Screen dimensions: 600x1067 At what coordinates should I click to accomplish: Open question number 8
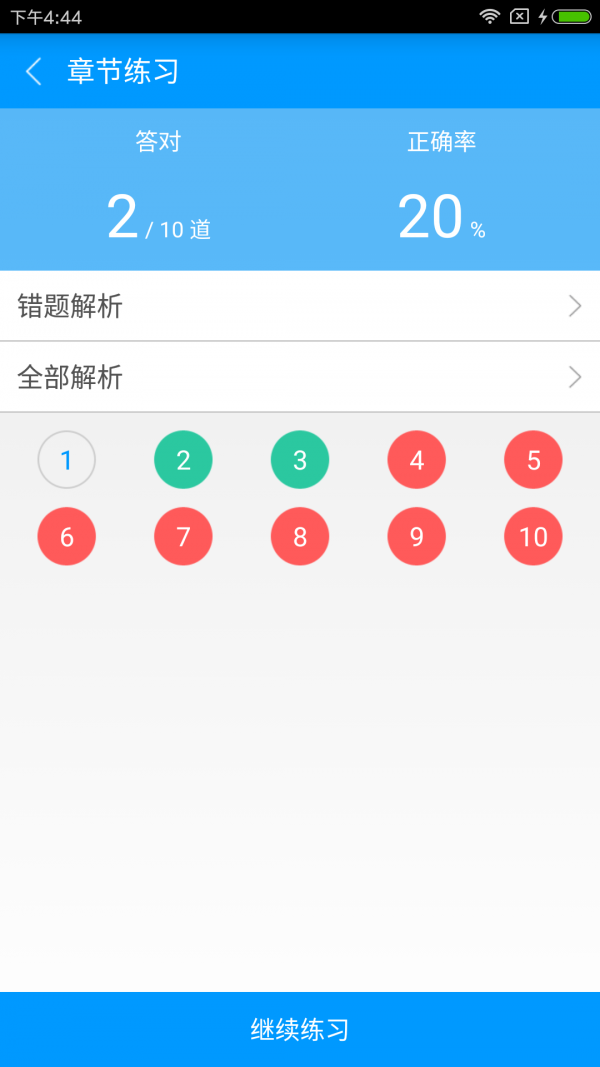coord(300,537)
